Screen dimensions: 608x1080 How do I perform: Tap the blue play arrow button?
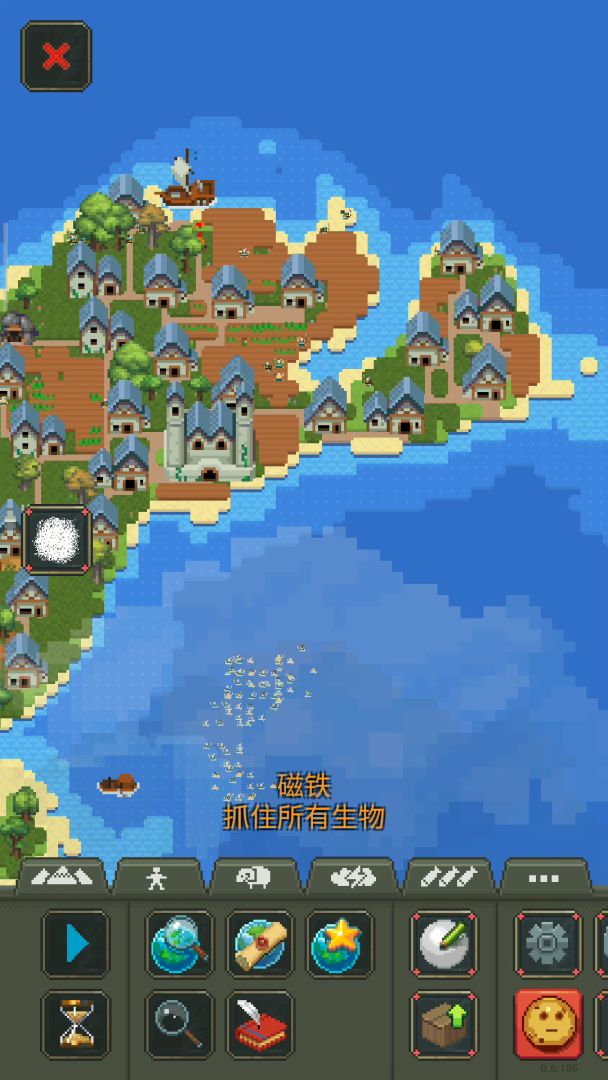point(75,943)
